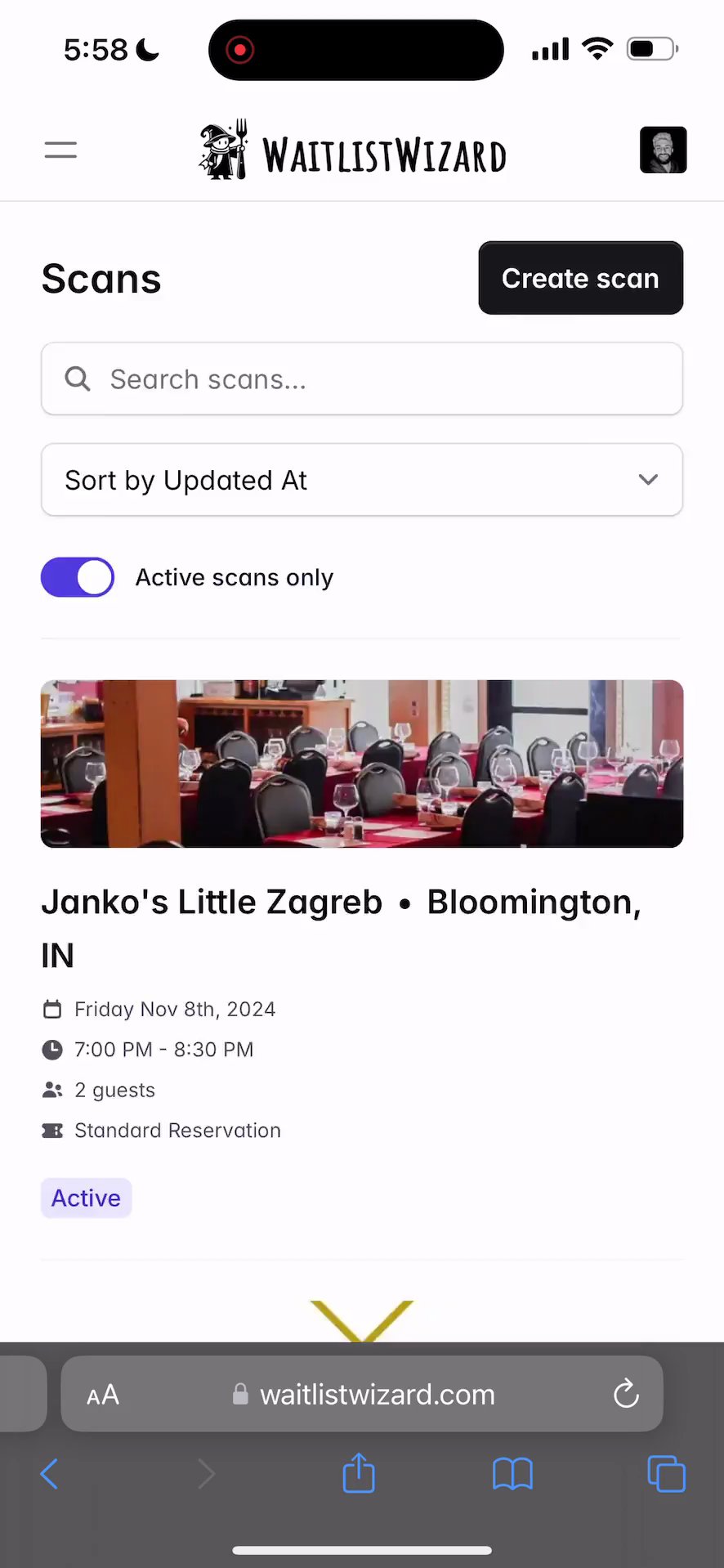This screenshot has height=1568, width=724.
Task: Open the profile avatar menu
Action: (x=663, y=150)
